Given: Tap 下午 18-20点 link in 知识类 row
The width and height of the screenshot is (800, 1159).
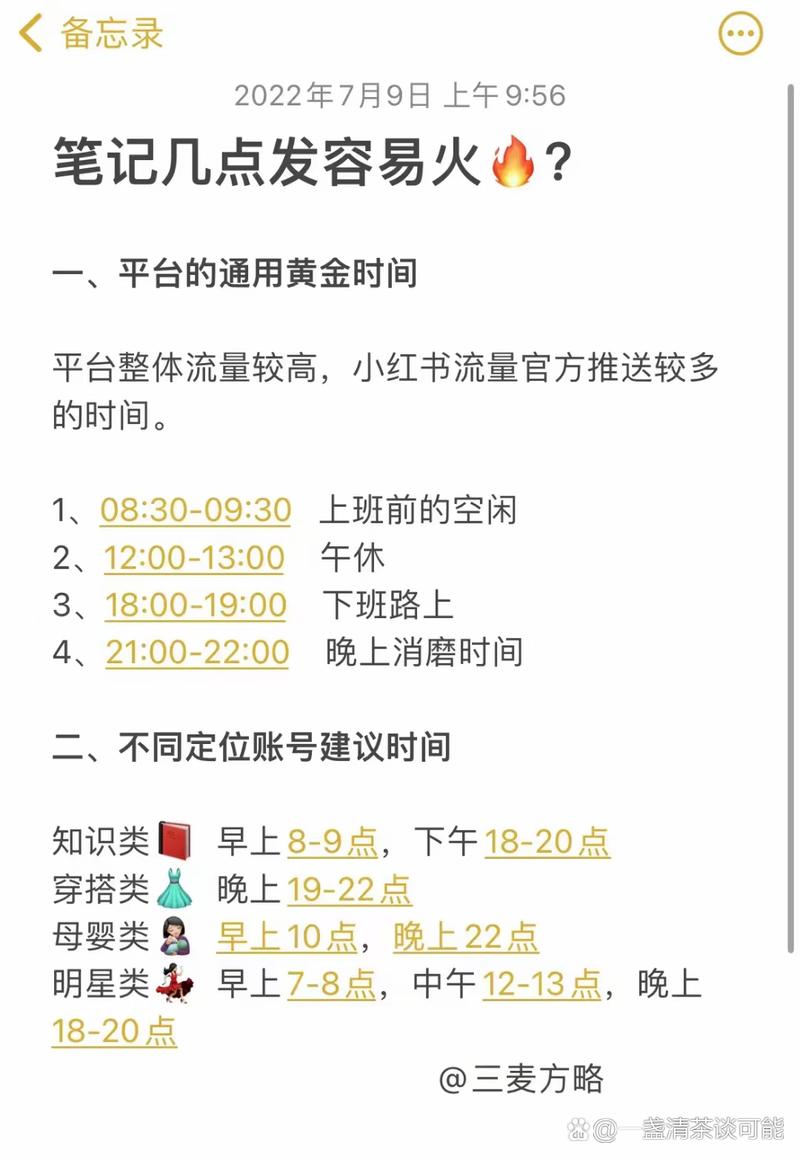Looking at the screenshot, I should click(x=547, y=842).
